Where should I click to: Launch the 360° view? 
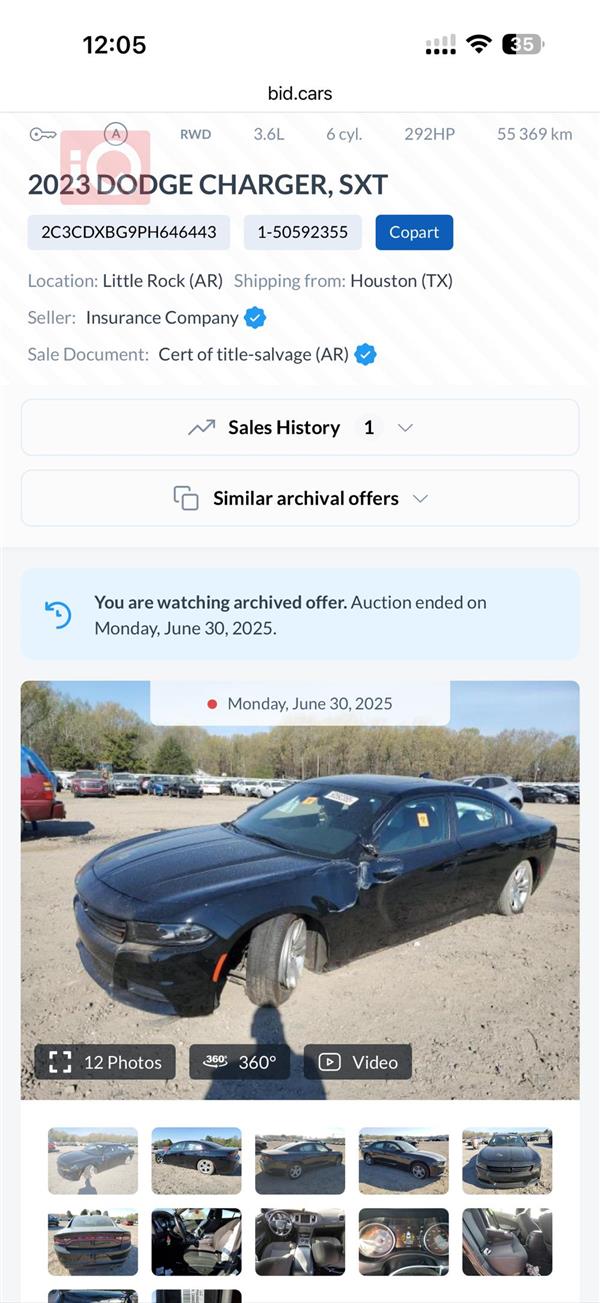coord(240,1062)
